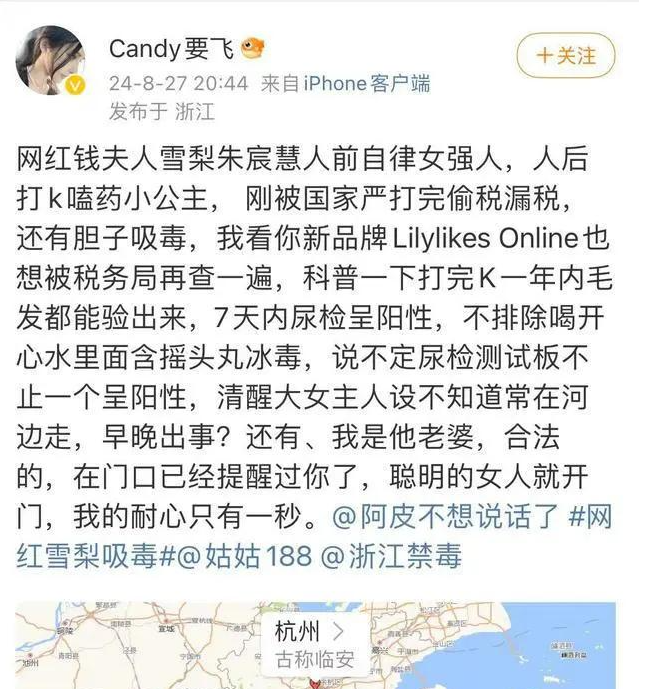650x689 pixels.
Task: Open the 杭州 location map card
Action: click(314, 643)
